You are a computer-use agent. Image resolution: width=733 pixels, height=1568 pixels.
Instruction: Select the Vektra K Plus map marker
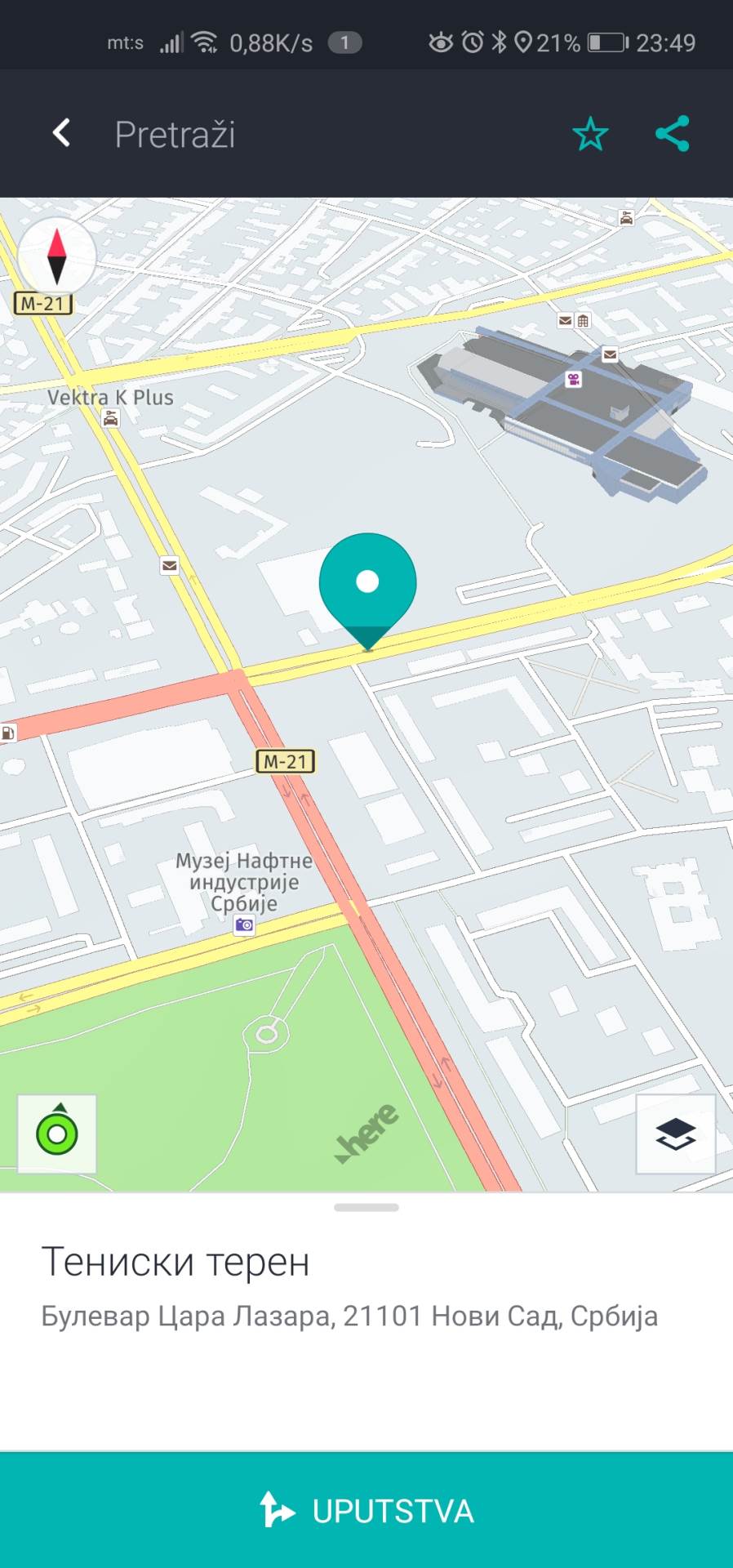(111, 418)
